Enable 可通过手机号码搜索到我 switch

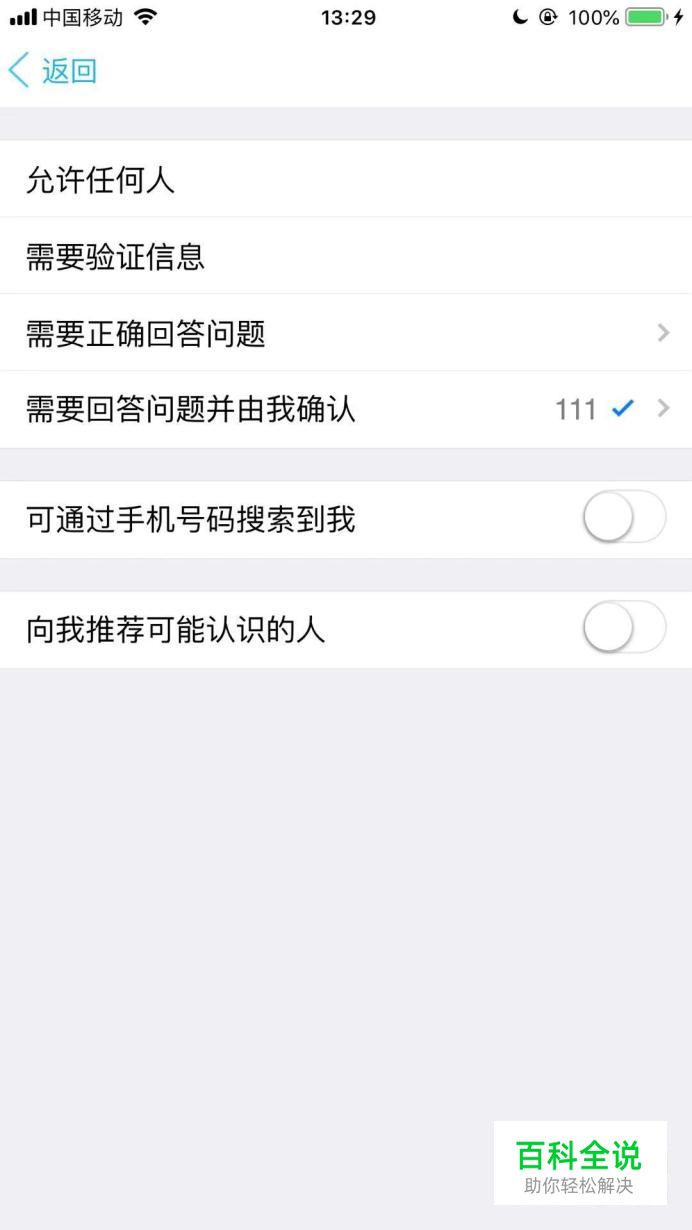coord(624,519)
